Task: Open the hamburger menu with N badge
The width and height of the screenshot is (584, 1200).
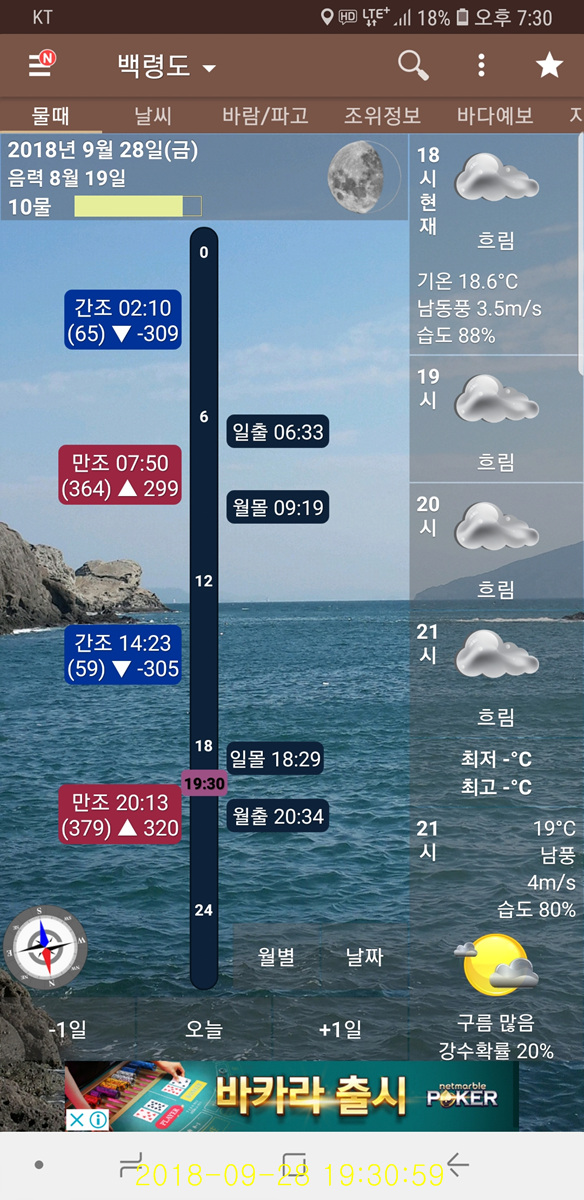Action: point(41,65)
